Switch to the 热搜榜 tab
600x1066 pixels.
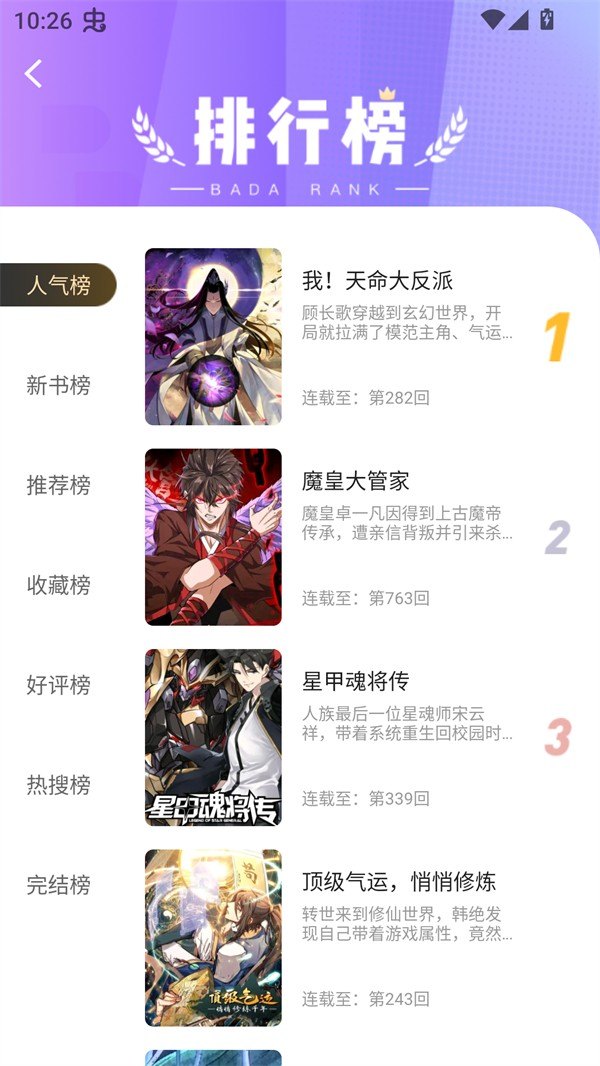(x=58, y=785)
